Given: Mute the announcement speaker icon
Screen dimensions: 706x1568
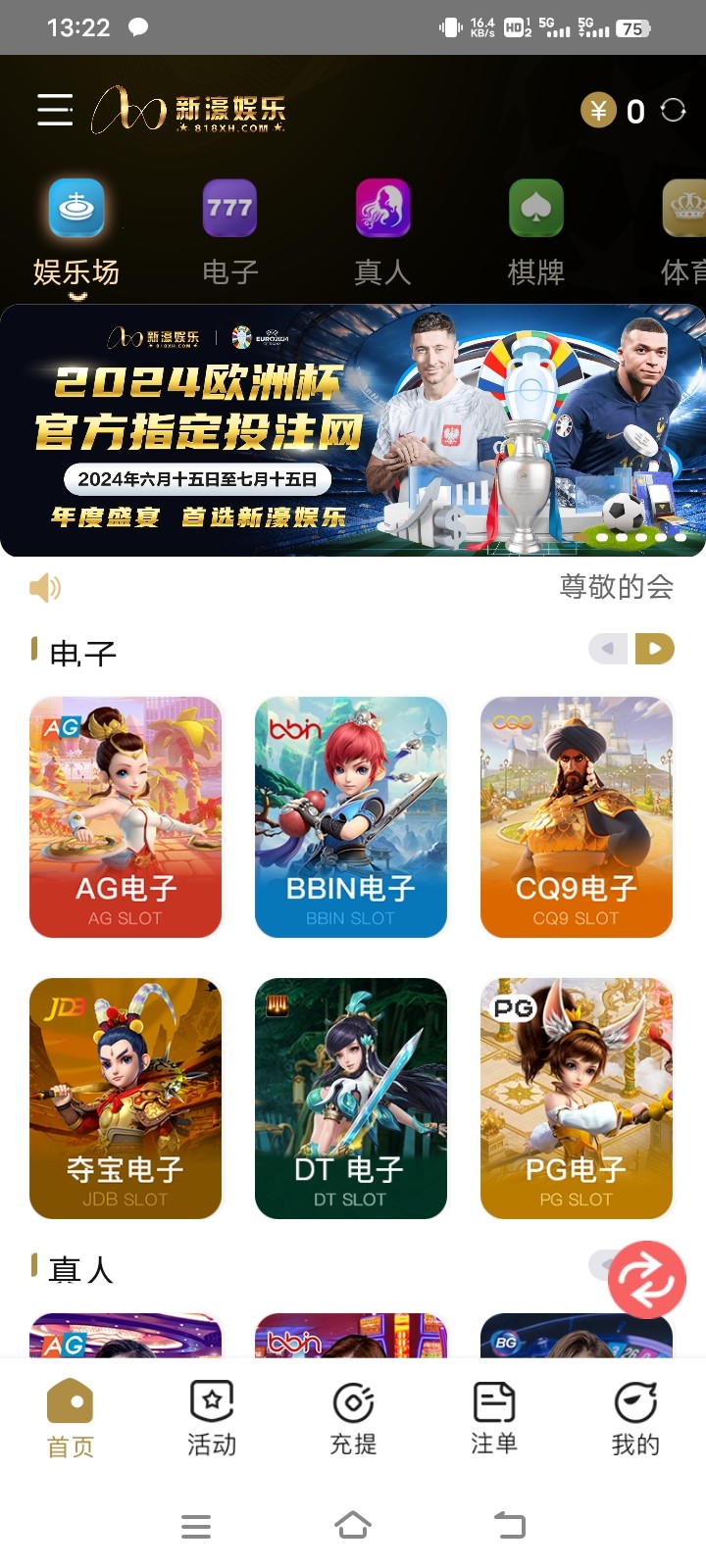Looking at the screenshot, I should (45, 588).
